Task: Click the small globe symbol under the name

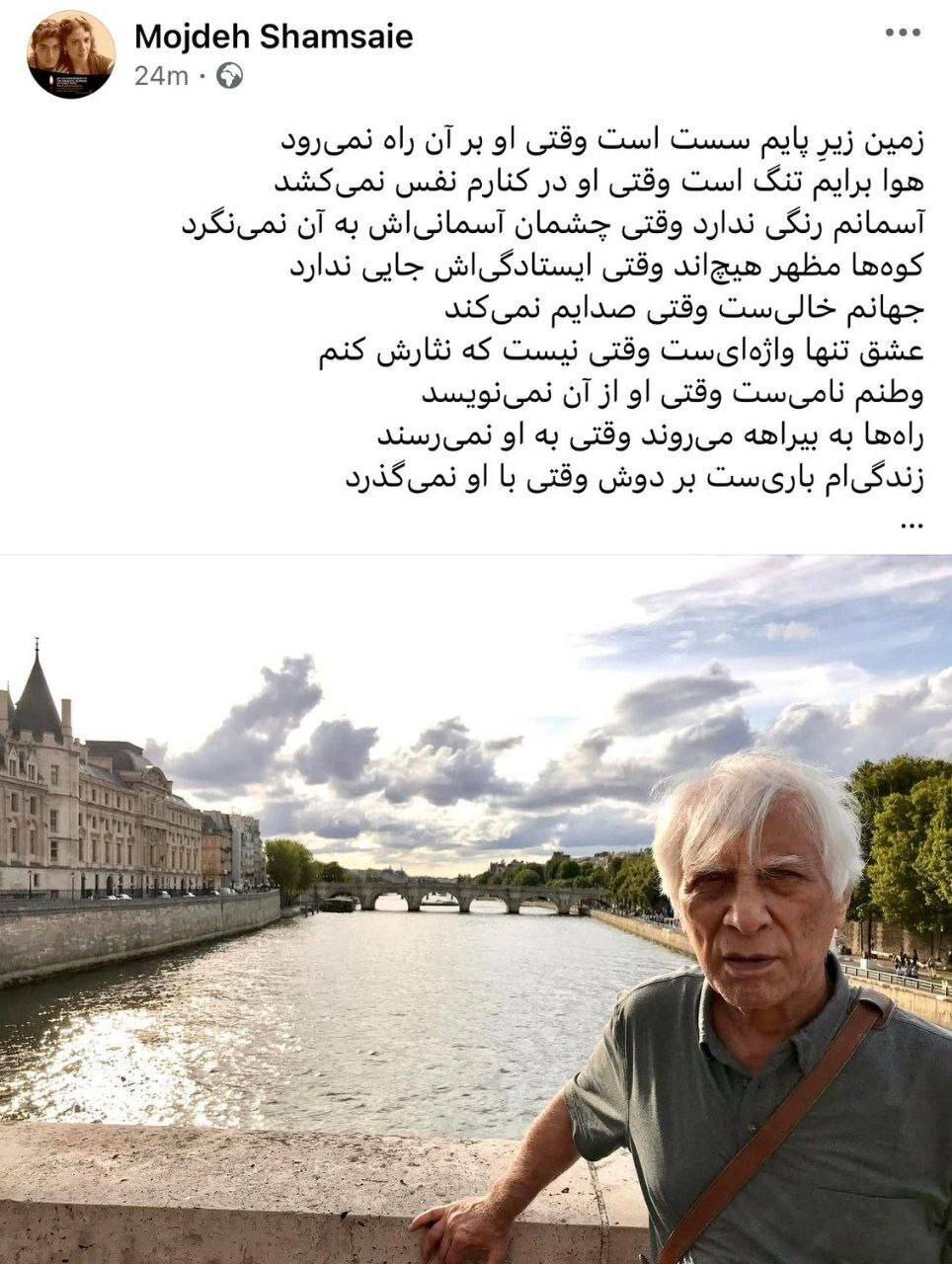Action: coord(228,74)
